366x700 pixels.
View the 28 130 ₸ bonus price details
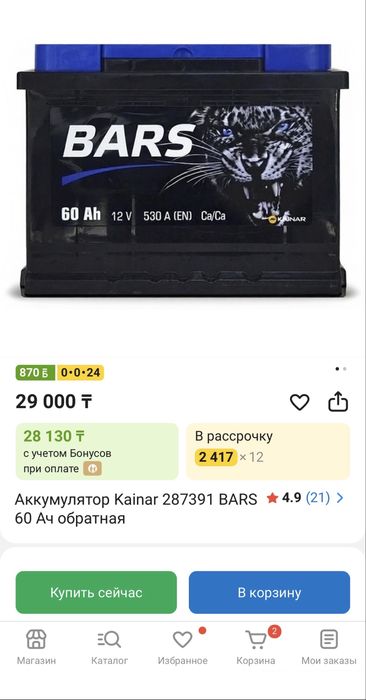click(97, 451)
